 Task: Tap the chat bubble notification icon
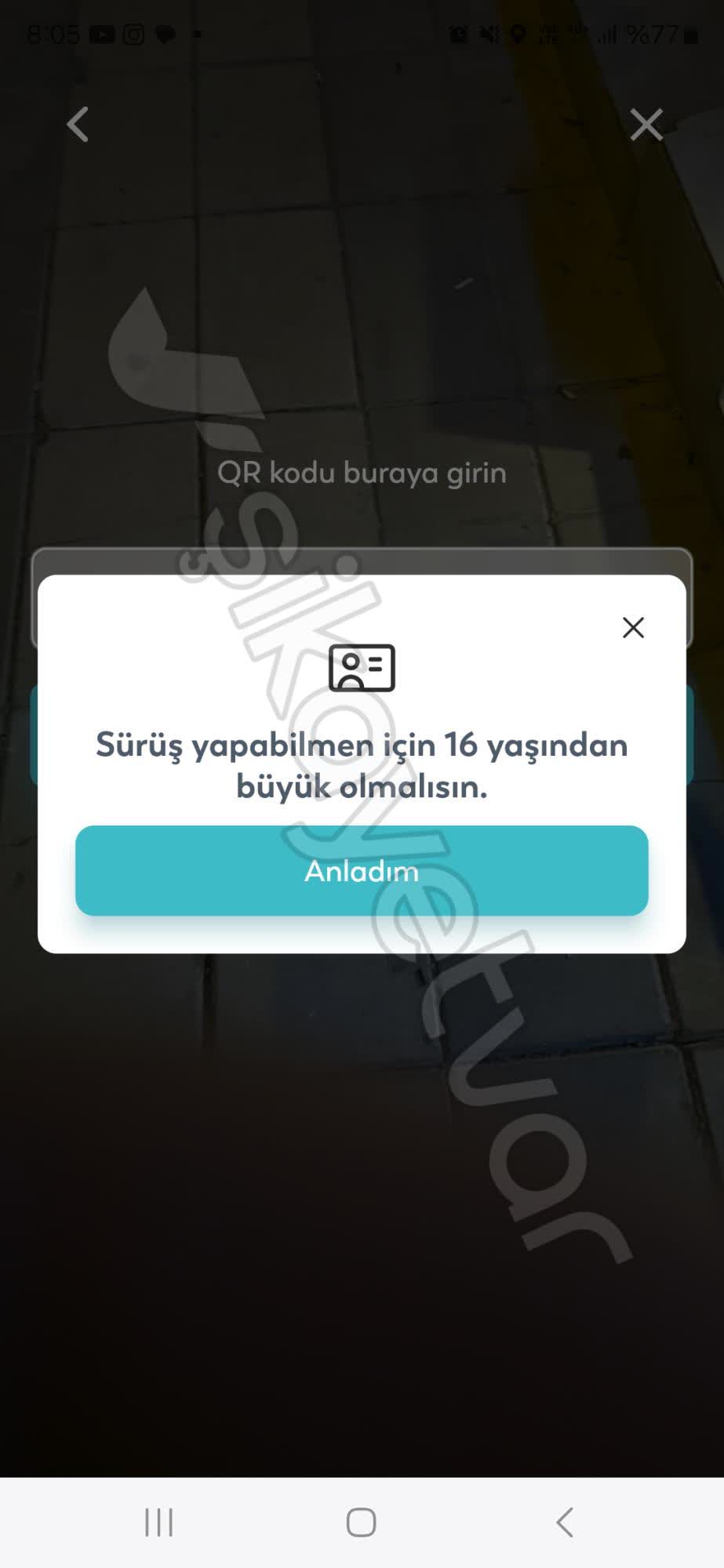pos(164,33)
